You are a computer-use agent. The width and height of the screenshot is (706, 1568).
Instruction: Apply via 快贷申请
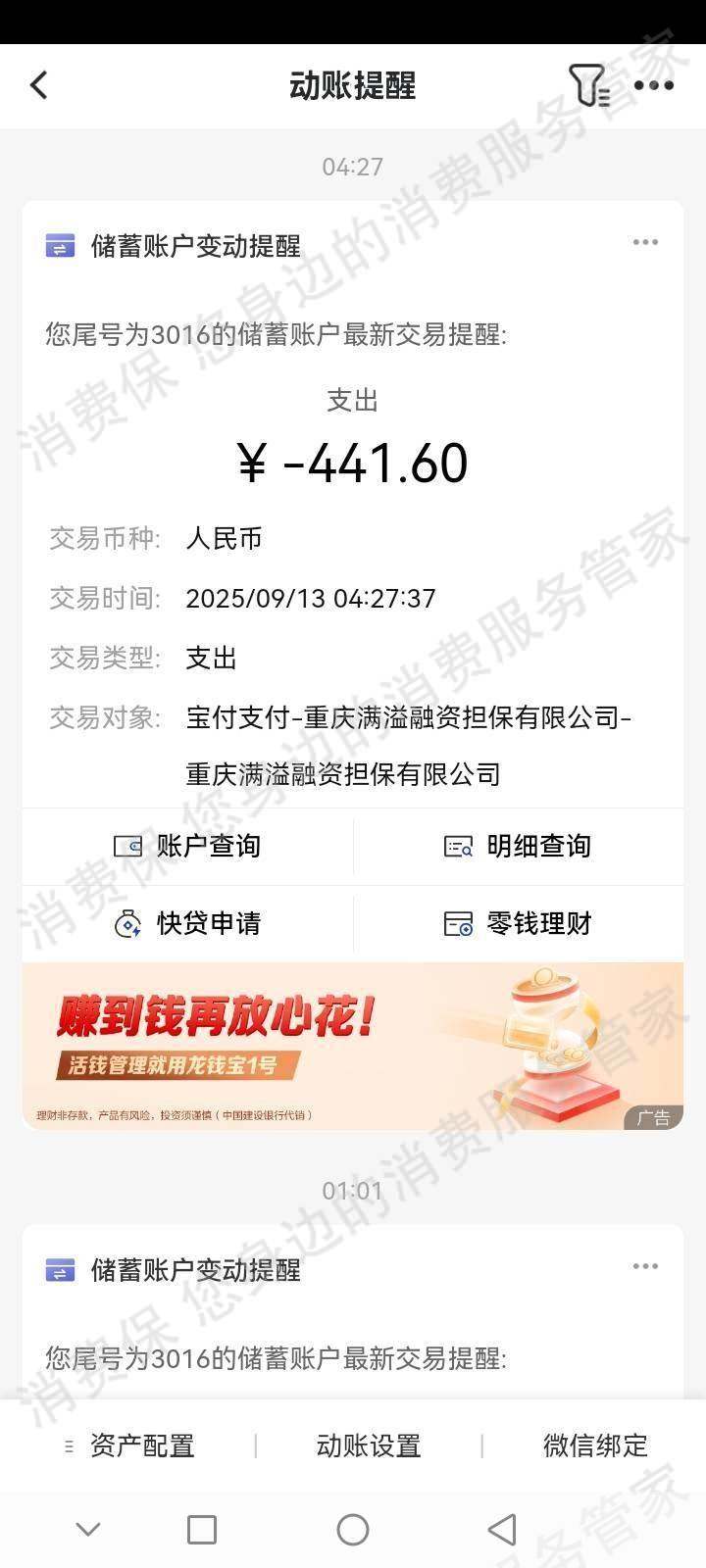click(188, 923)
